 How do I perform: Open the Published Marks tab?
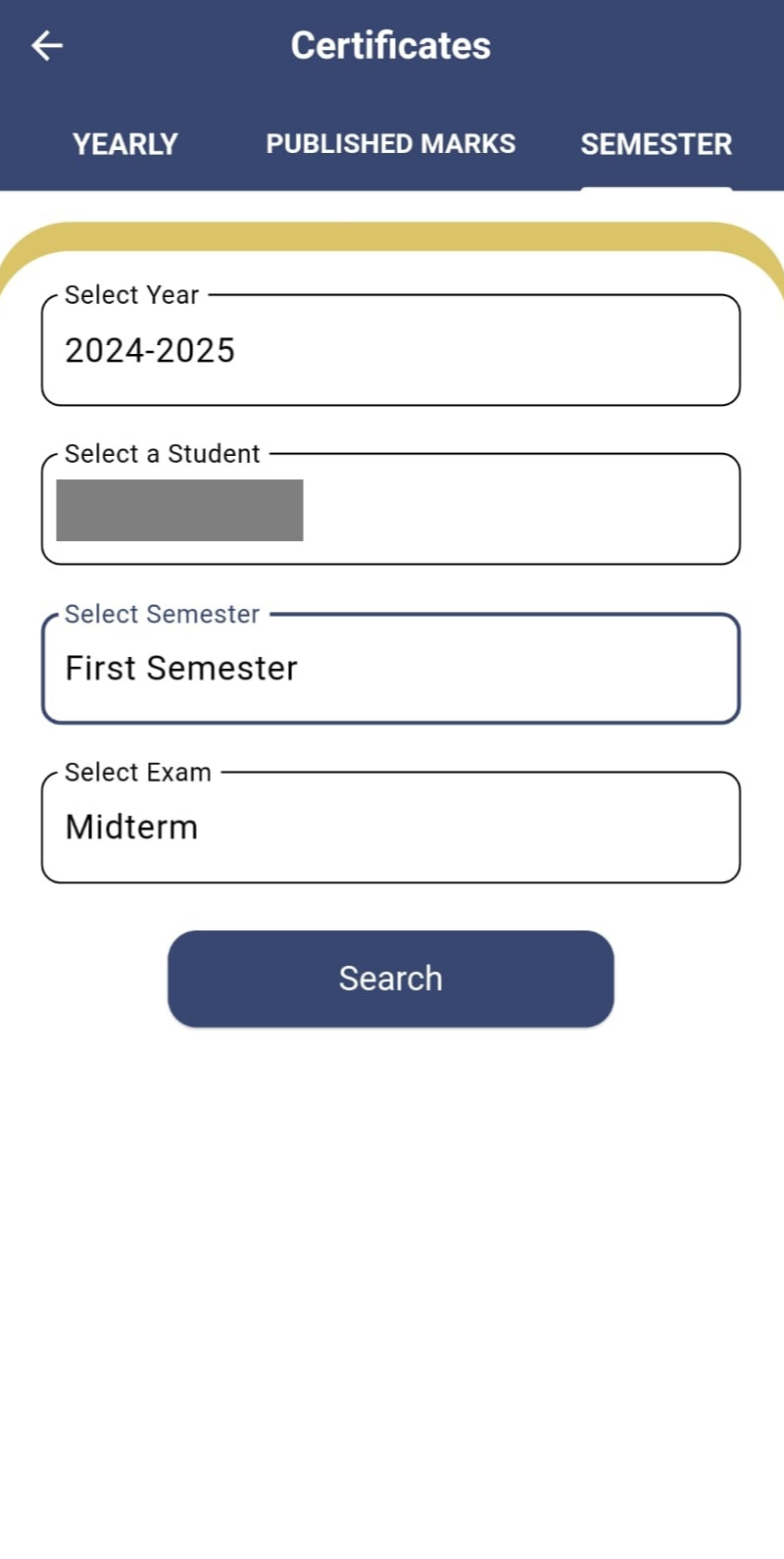tap(390, 144)
